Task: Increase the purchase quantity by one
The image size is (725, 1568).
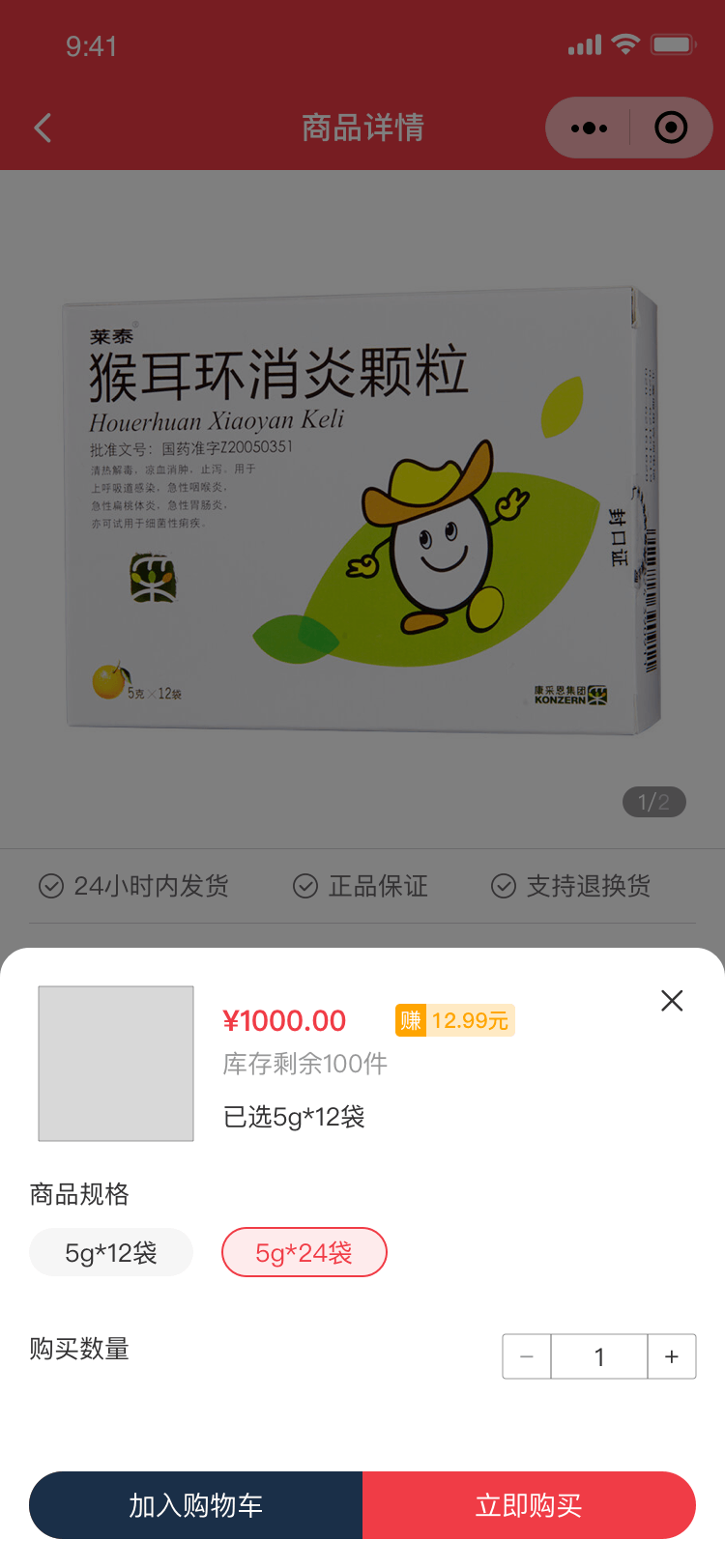Action: (672, 1357)
